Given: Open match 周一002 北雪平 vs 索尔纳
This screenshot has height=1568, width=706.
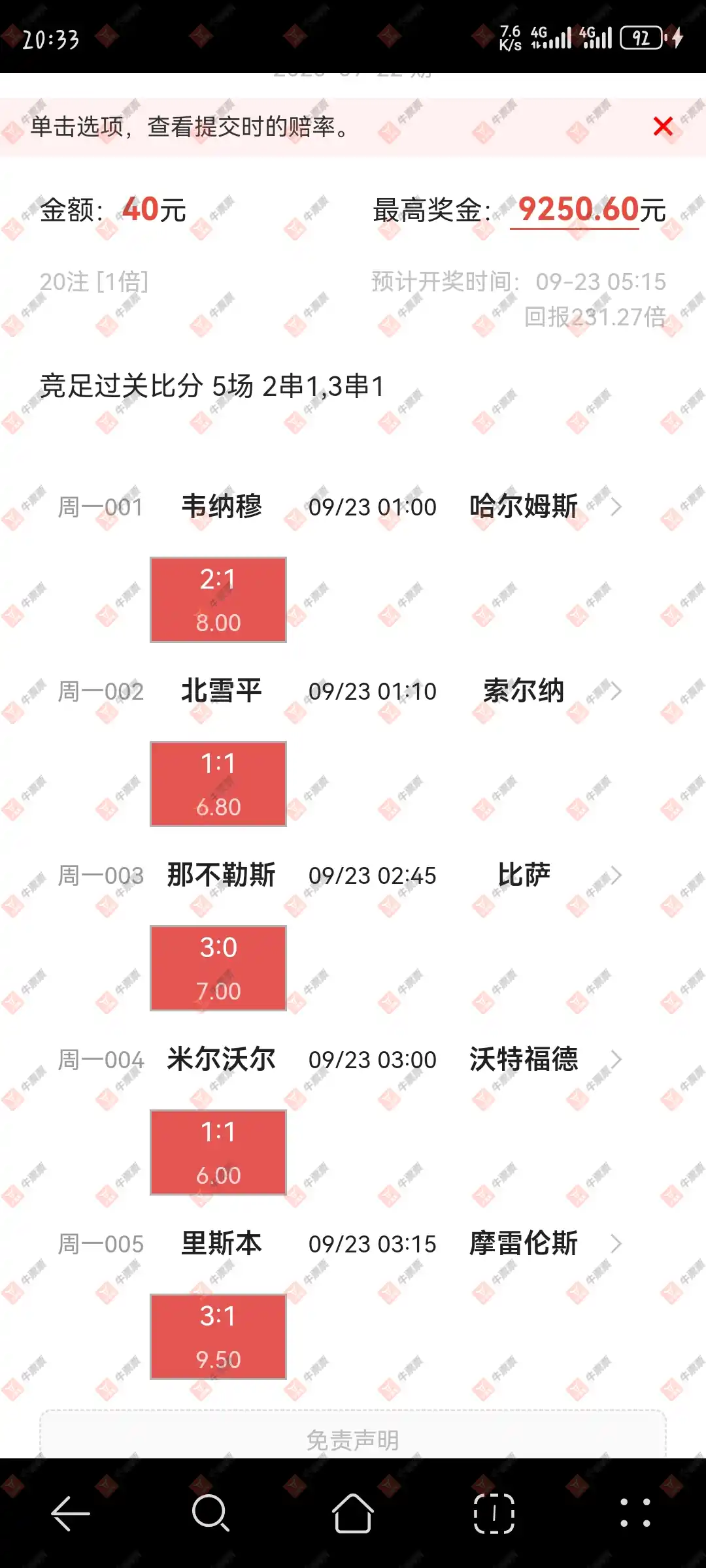Looking at the screenshot, I should click(x=614, y=691).
